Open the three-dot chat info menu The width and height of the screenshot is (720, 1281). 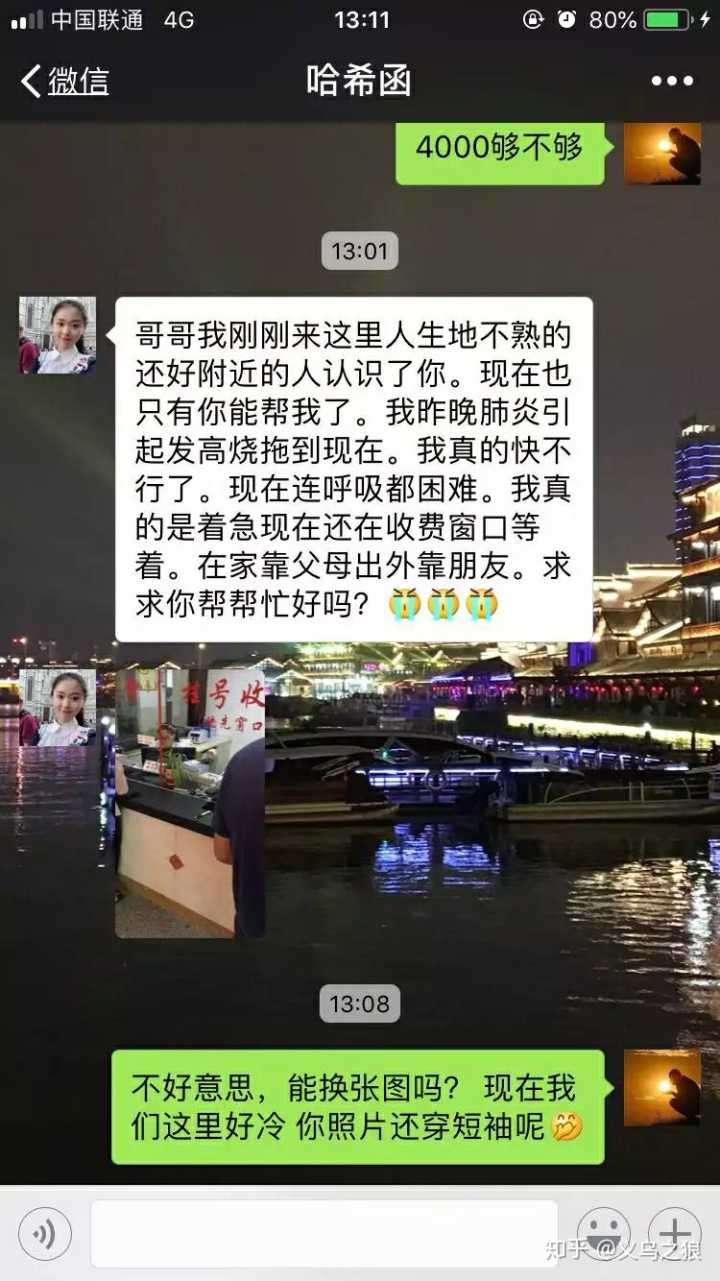(672, 81)
